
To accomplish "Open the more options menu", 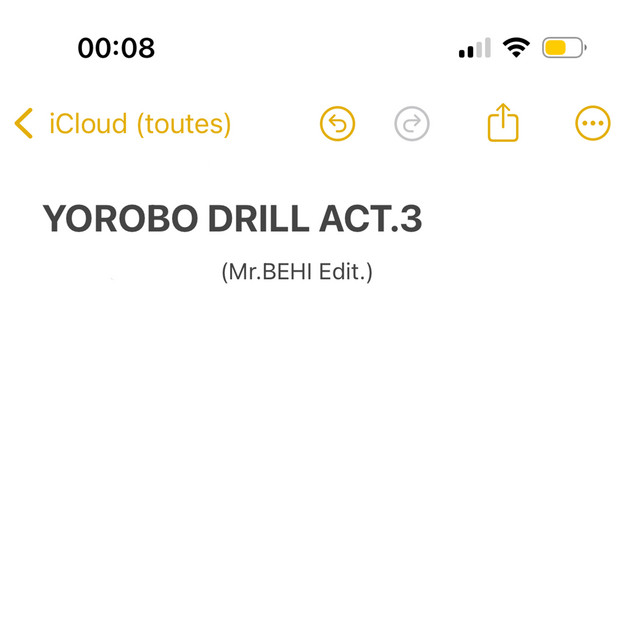I will [593, 124].
